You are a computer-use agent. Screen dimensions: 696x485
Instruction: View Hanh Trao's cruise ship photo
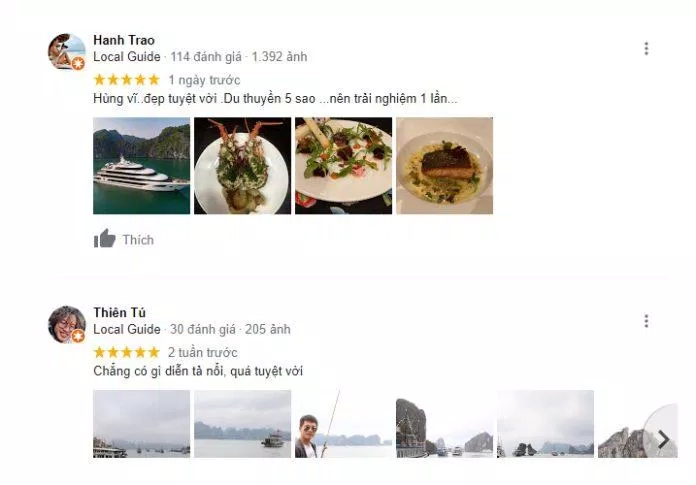tap(141, 166)
